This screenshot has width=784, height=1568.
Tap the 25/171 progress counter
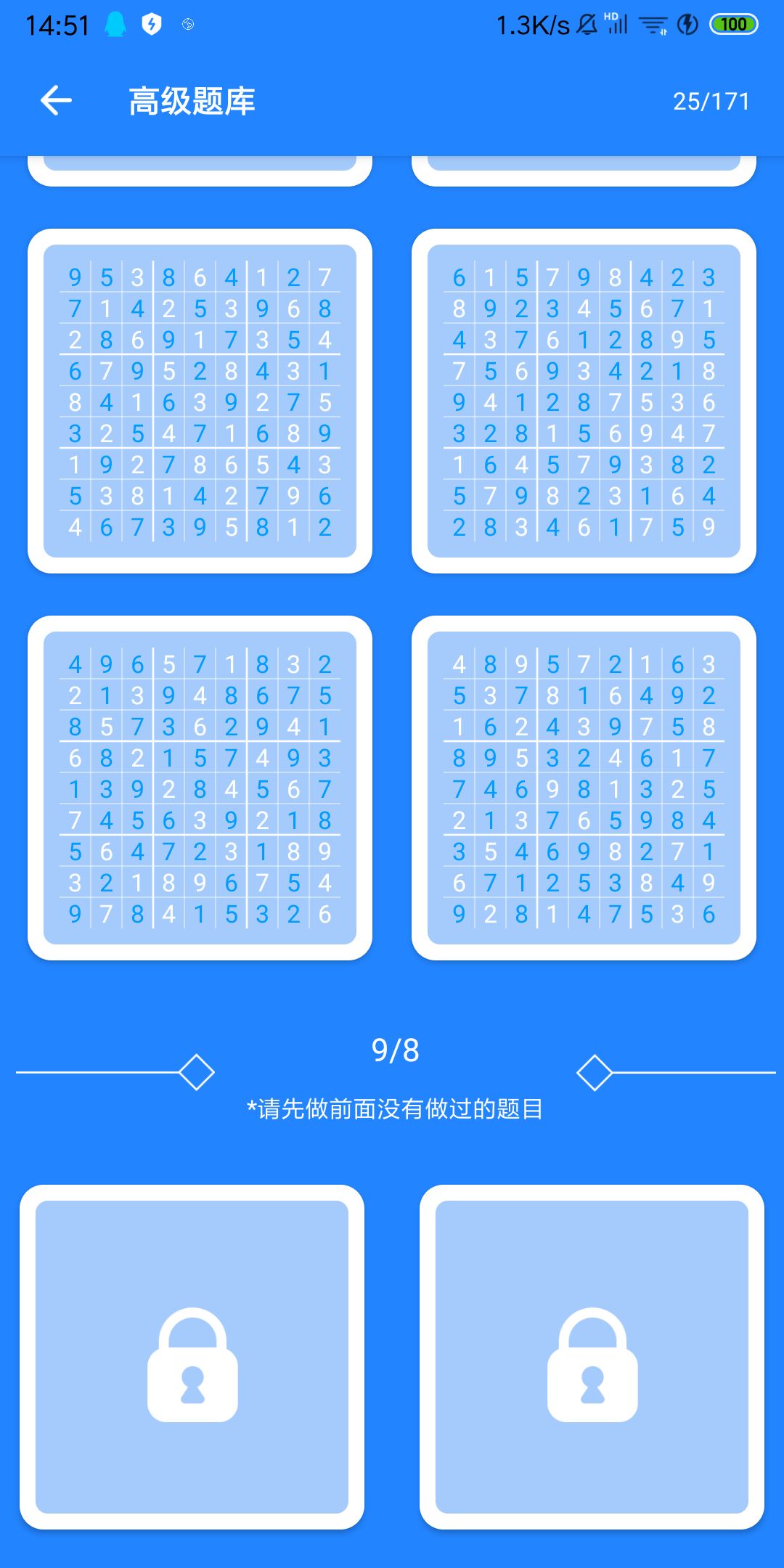(711, 100)
